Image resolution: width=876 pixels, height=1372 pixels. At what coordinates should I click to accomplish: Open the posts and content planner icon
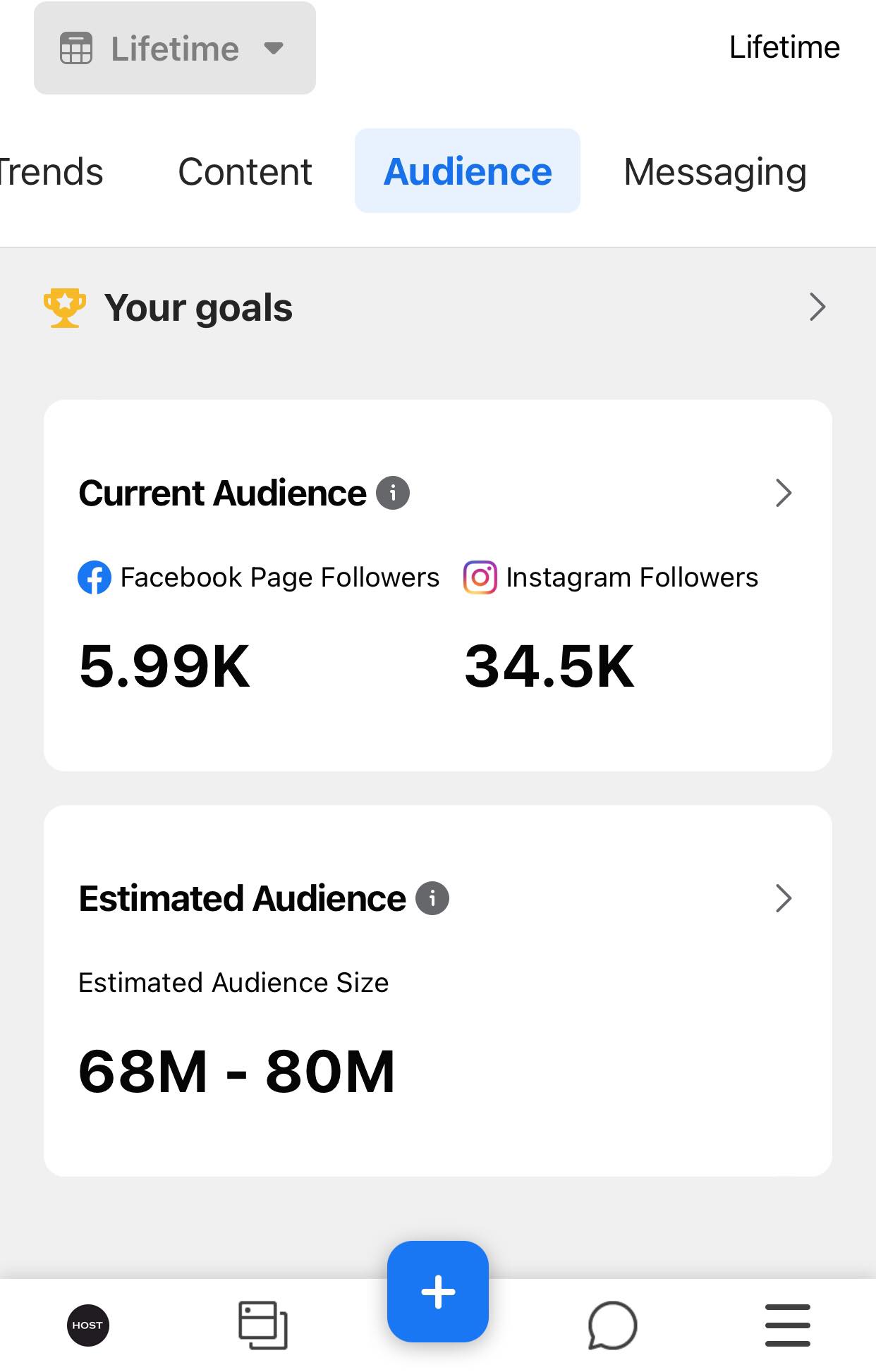click(262, 1325)
